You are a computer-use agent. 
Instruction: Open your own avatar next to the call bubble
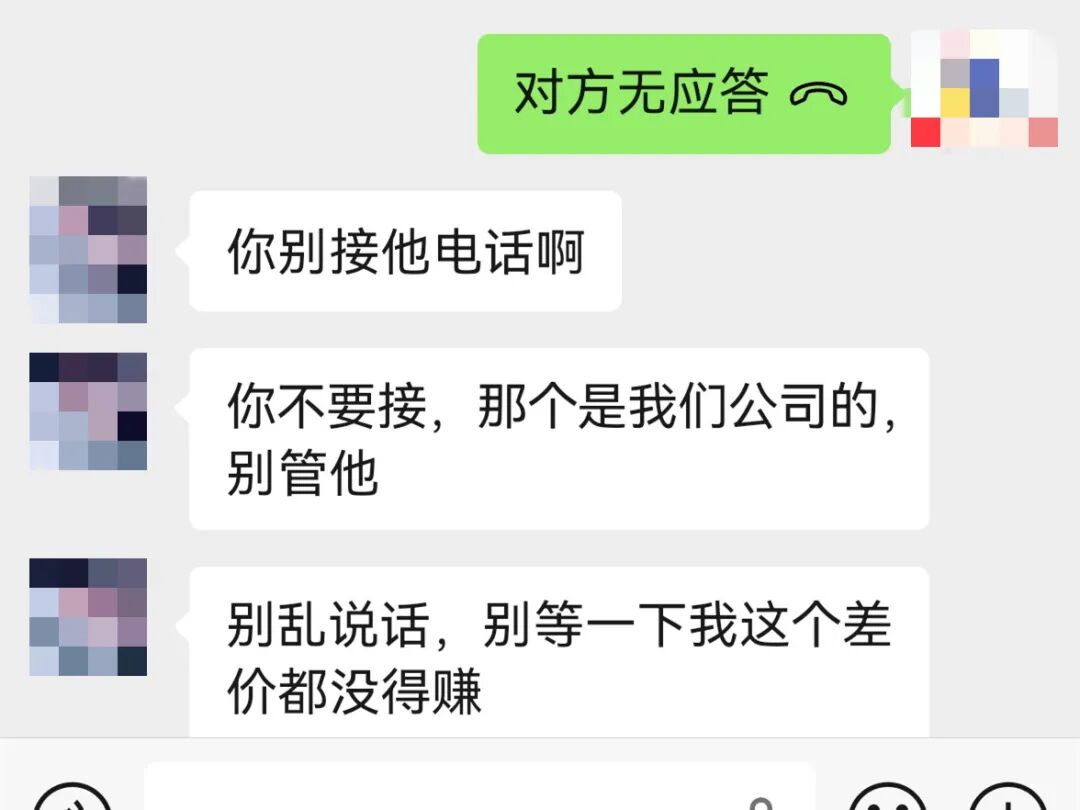pos(984,89)
